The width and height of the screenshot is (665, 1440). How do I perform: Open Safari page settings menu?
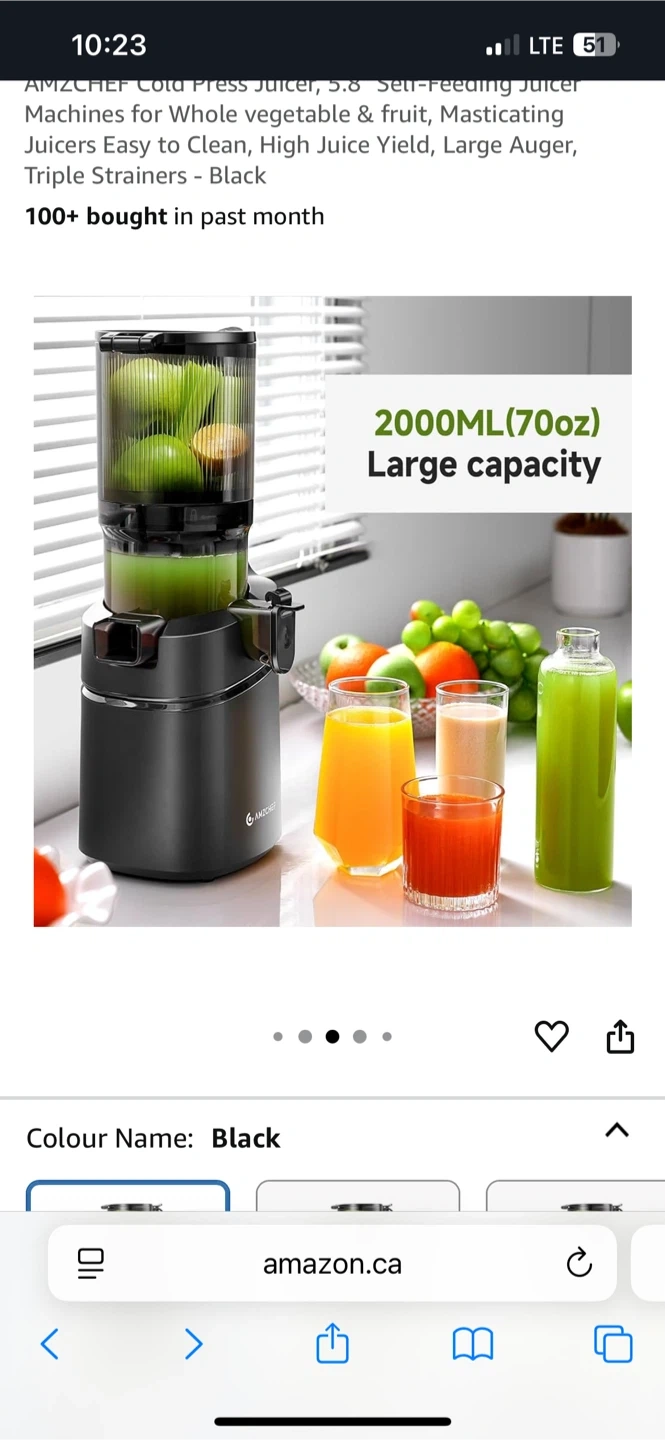click(x=91, y=1264)
